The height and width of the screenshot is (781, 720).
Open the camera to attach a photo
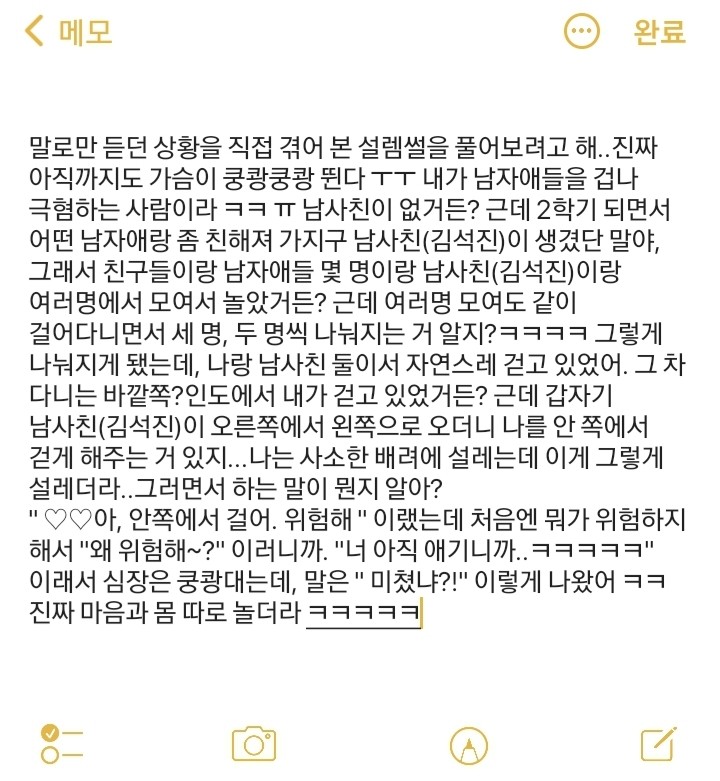[253, 743]
